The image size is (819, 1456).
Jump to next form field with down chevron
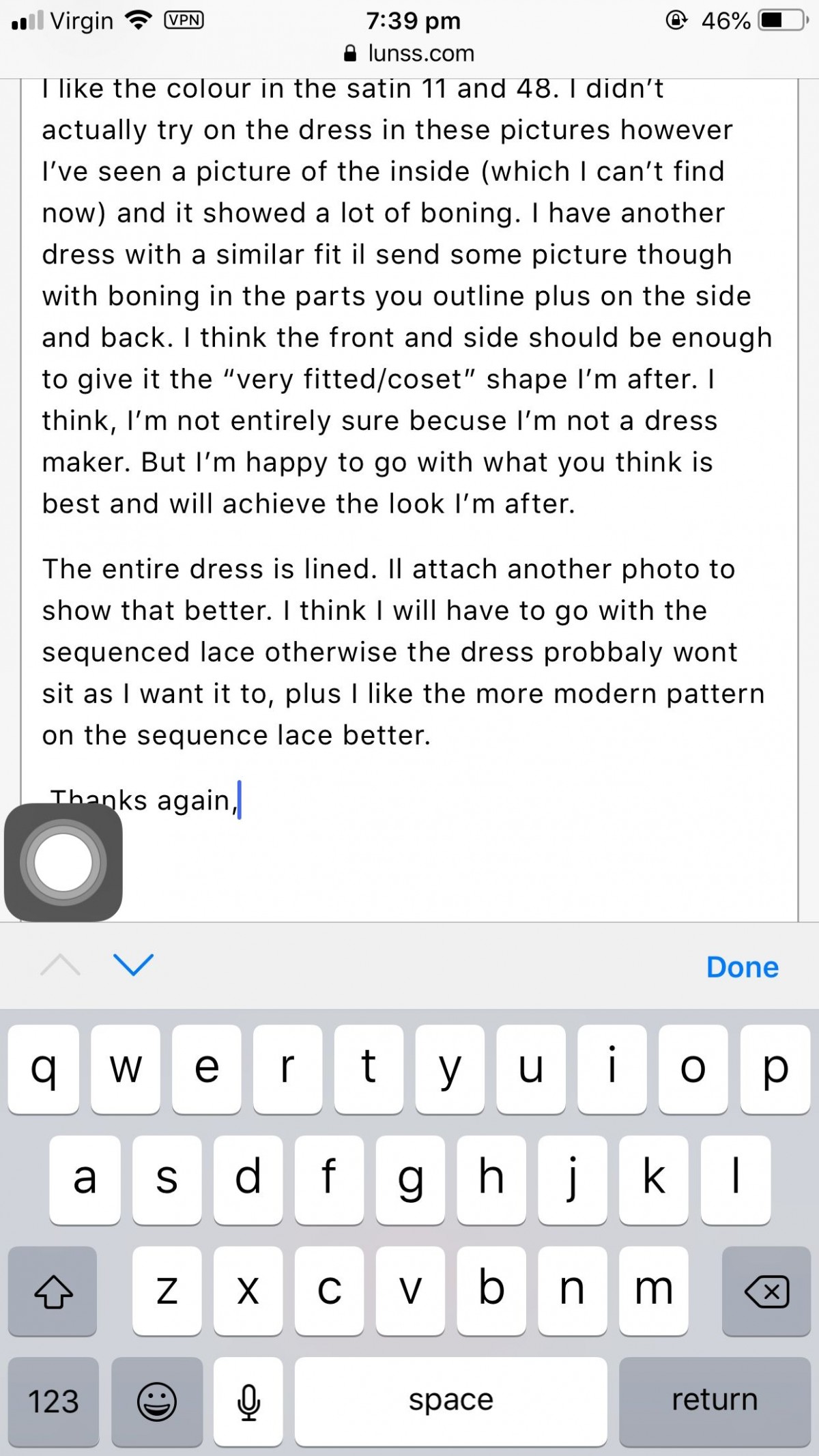tap(133, 965)
